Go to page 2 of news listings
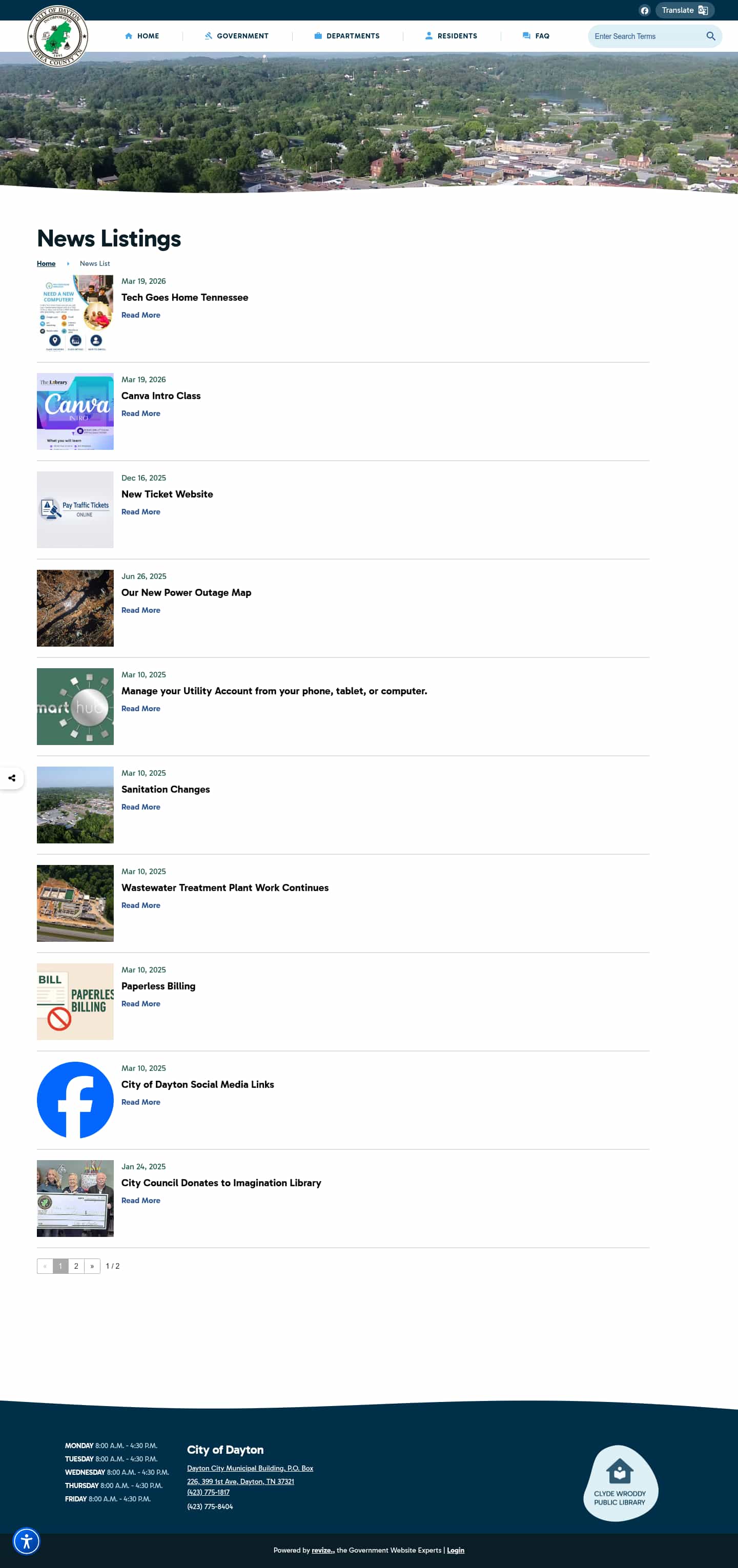The image size is (738, 1568). click(76, 1266)
